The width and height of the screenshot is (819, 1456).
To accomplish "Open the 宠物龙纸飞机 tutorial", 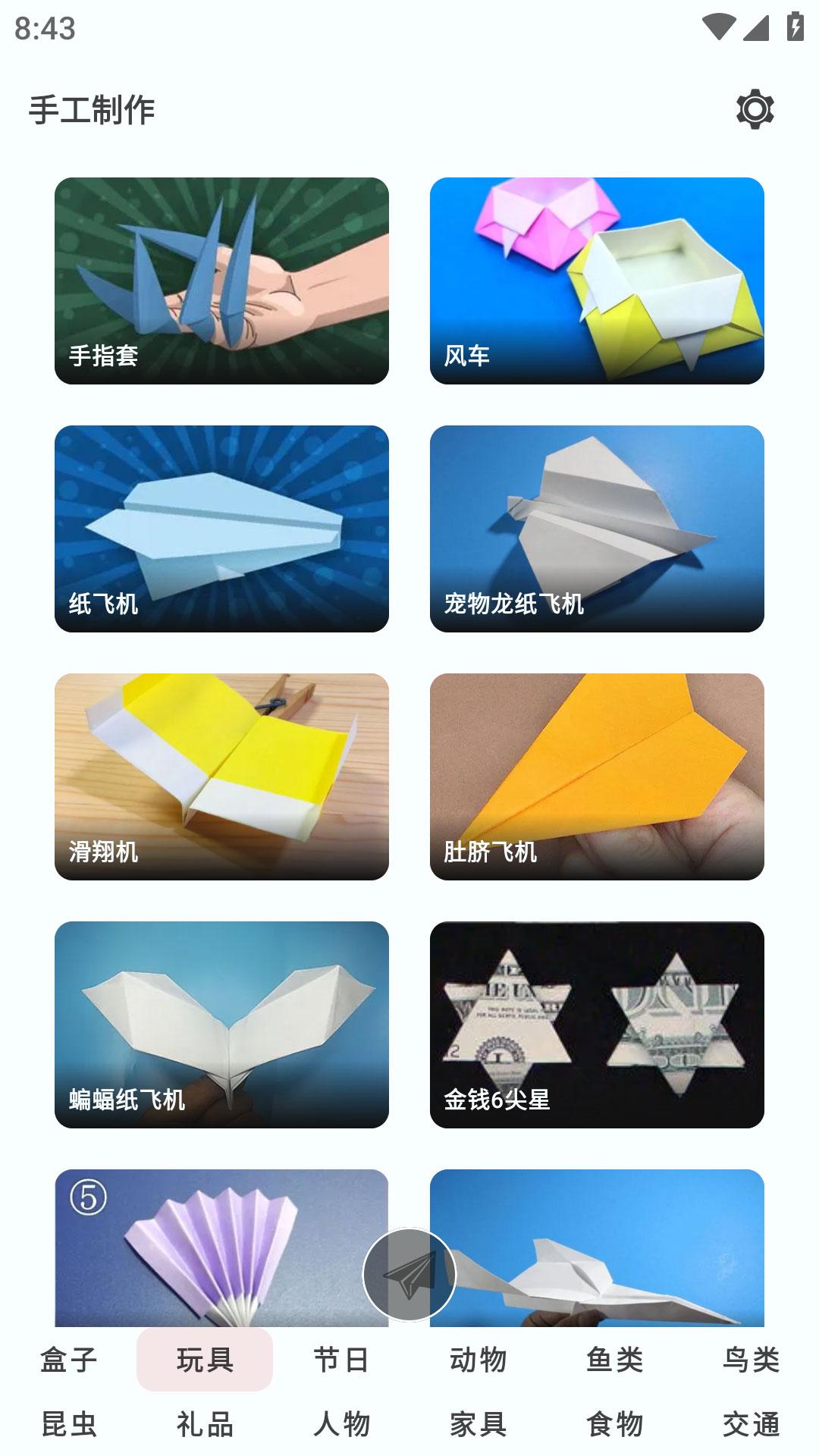I will 596,531.
